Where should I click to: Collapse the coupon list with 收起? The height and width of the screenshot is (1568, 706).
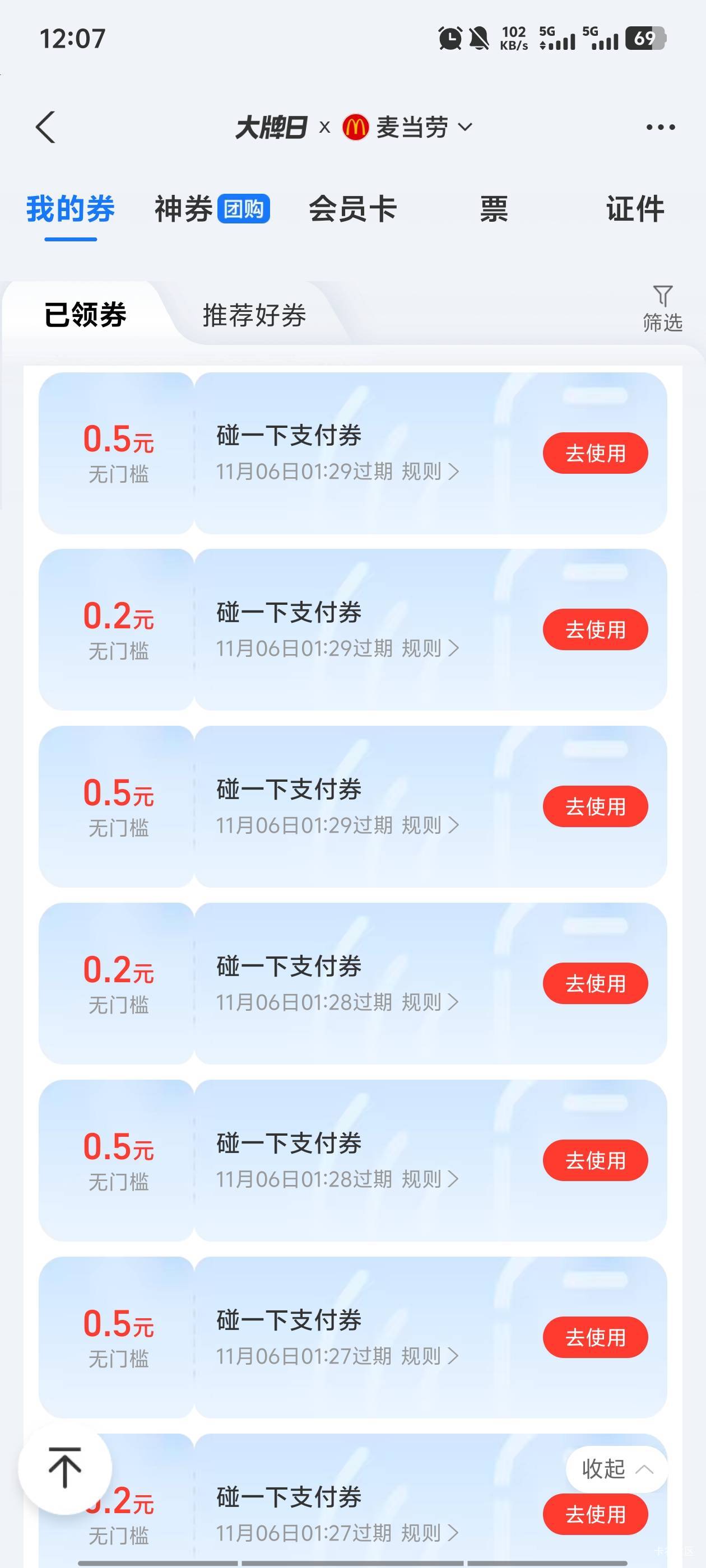click(616, 1469)
